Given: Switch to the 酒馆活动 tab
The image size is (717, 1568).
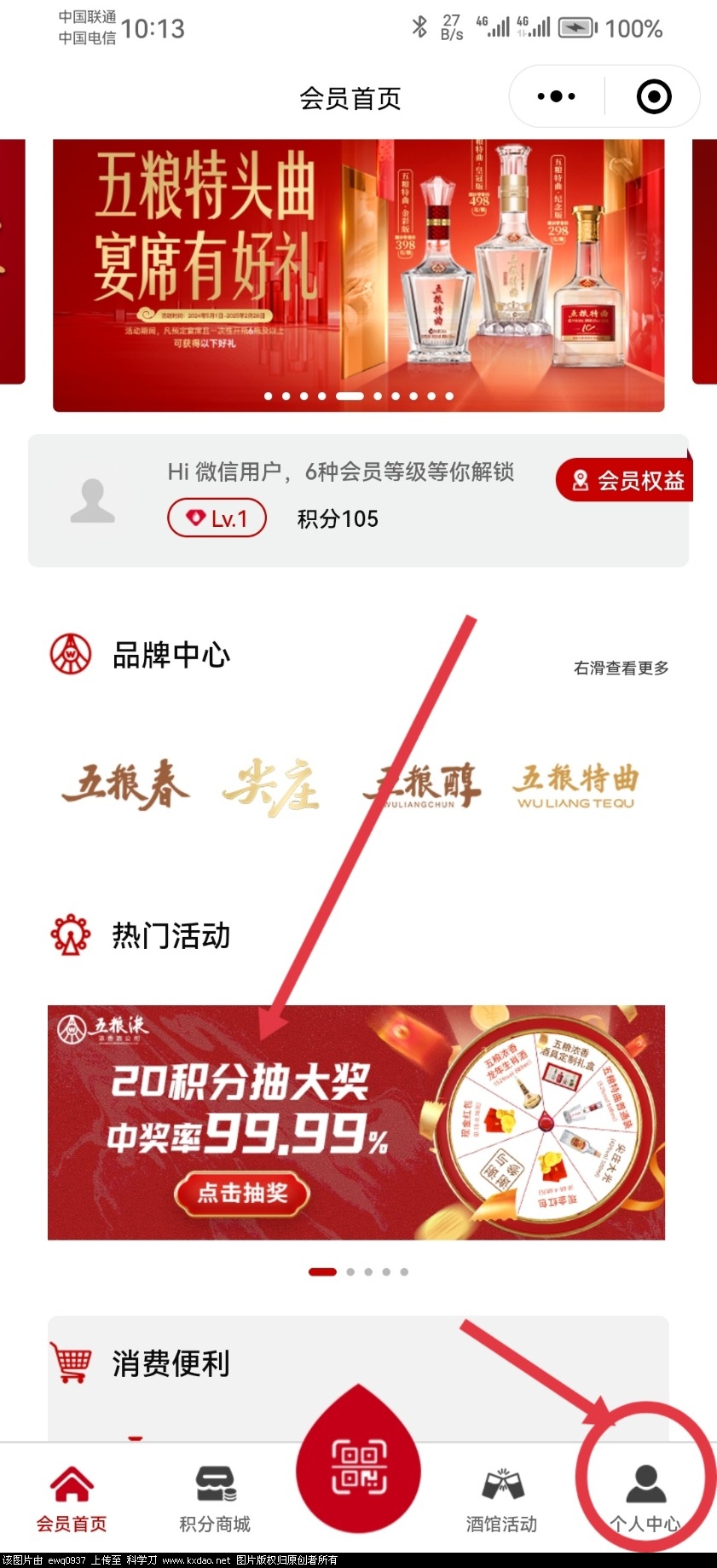Looking at the screenshot, I should click(502, 1497).
